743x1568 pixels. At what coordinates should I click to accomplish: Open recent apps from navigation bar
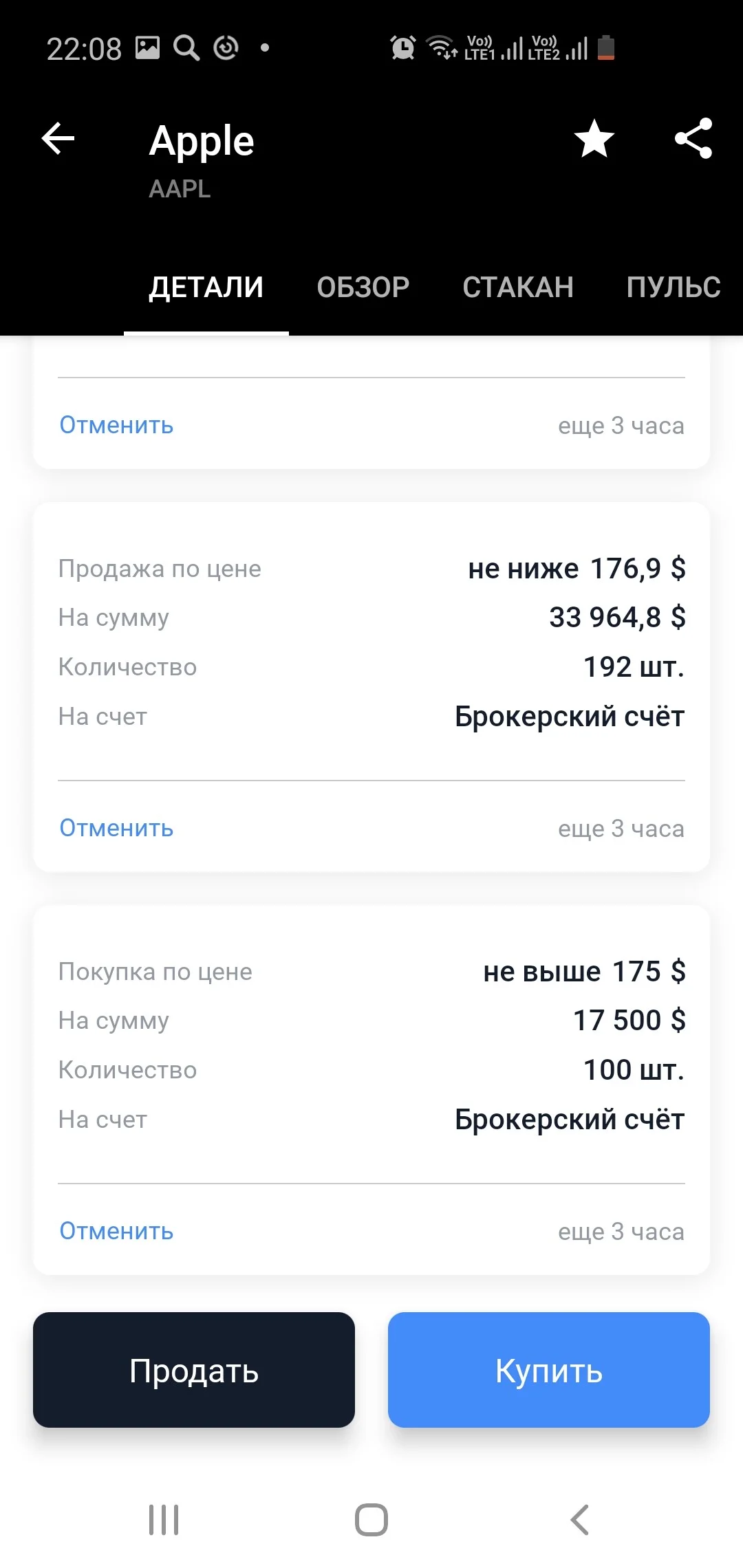tap(164, 1520)
